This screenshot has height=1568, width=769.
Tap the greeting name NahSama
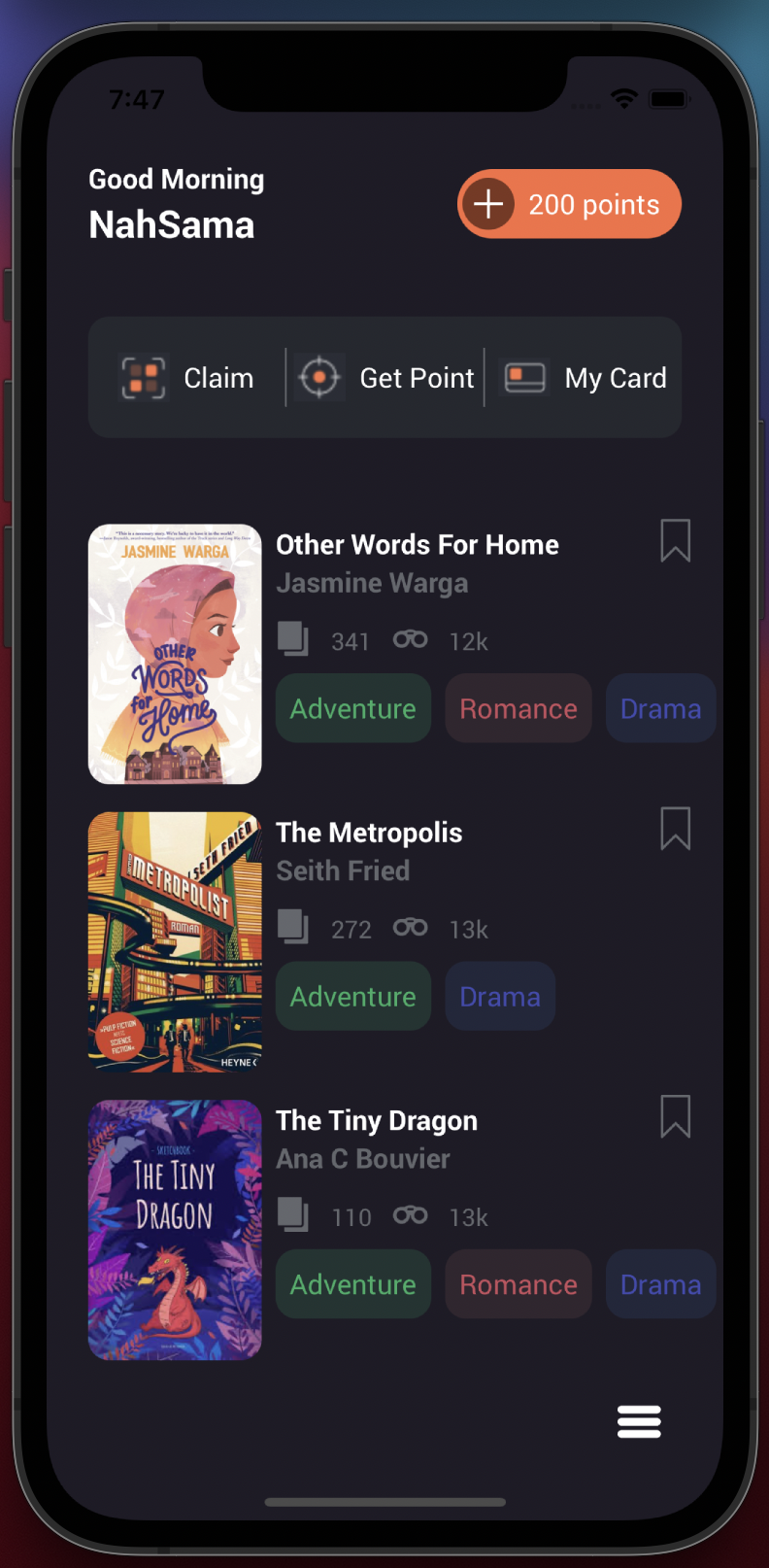coord(172,225)
